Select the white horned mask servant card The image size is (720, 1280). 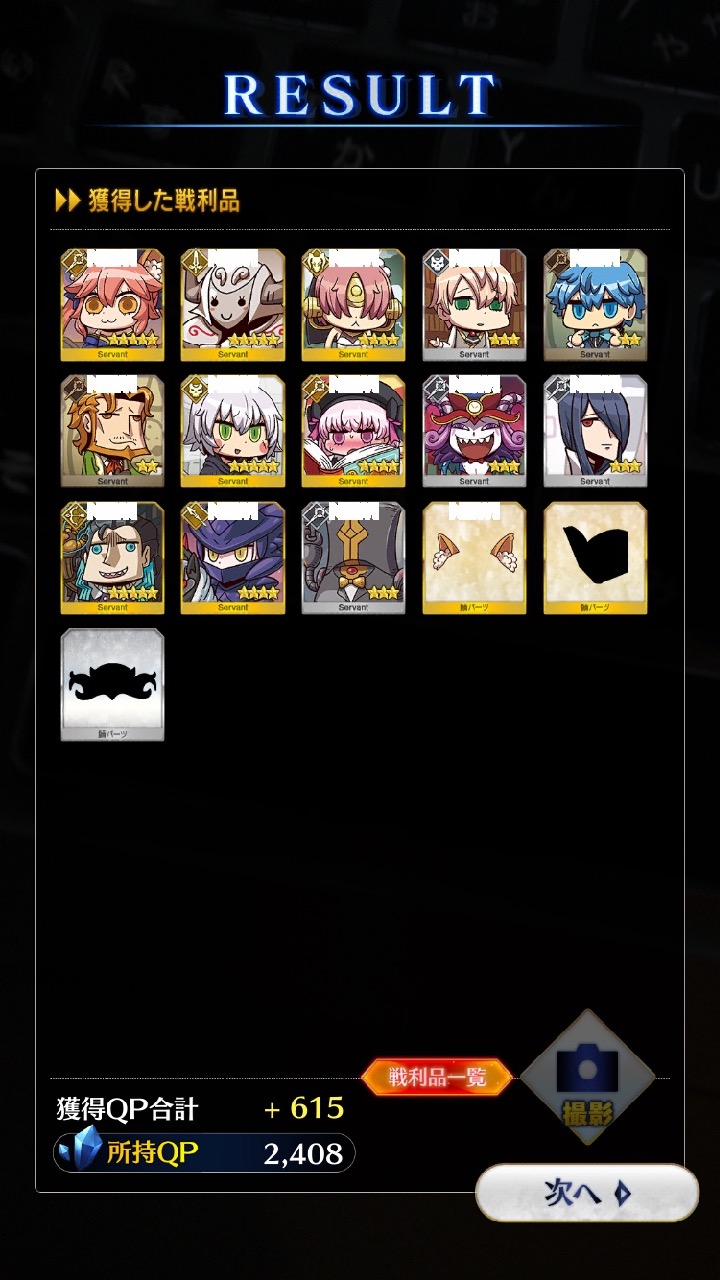pyautogui.click(x=233, y=305)
